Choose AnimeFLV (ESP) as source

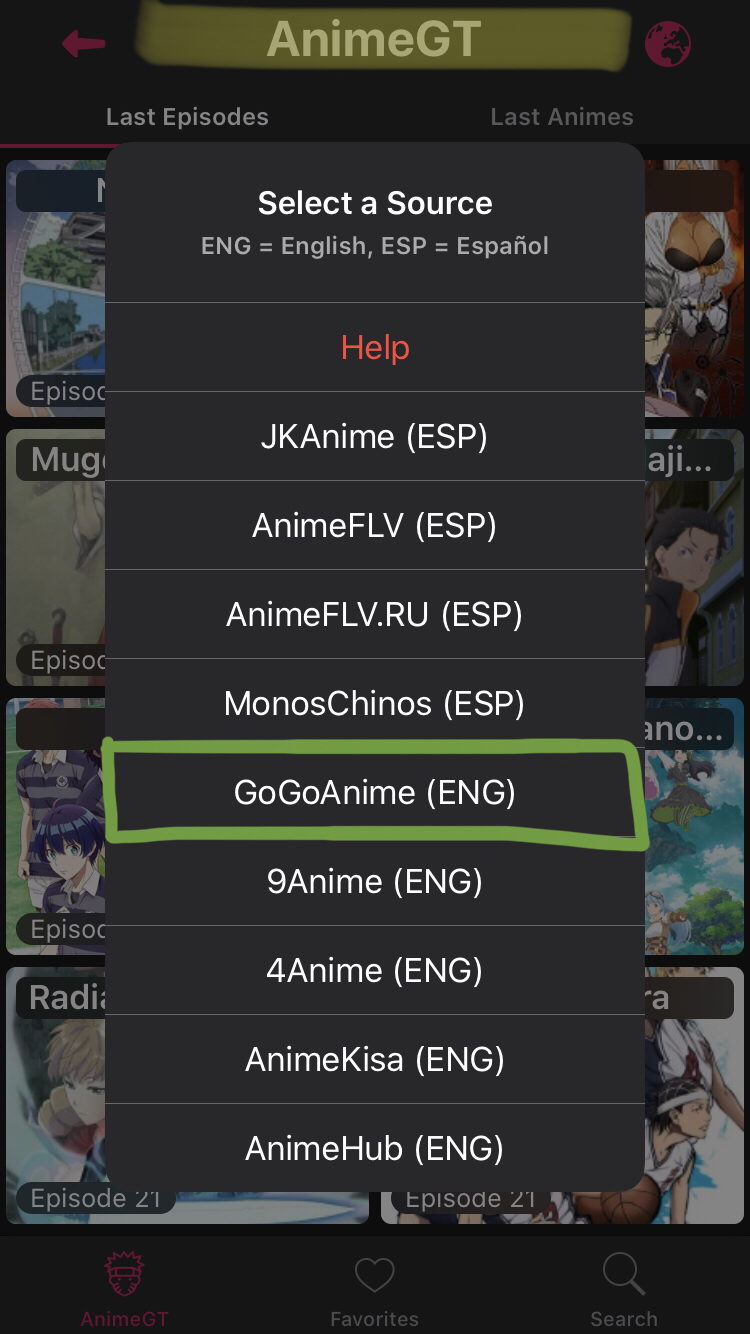375,526
